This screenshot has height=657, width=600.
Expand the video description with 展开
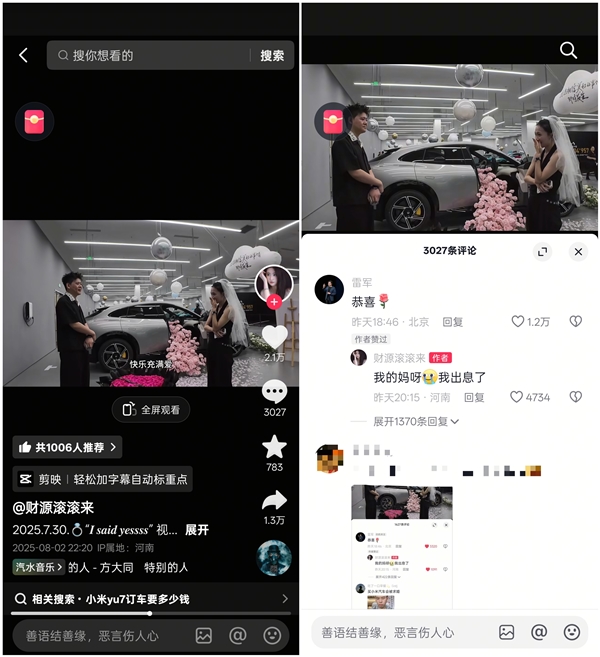(x=197, y=530)
